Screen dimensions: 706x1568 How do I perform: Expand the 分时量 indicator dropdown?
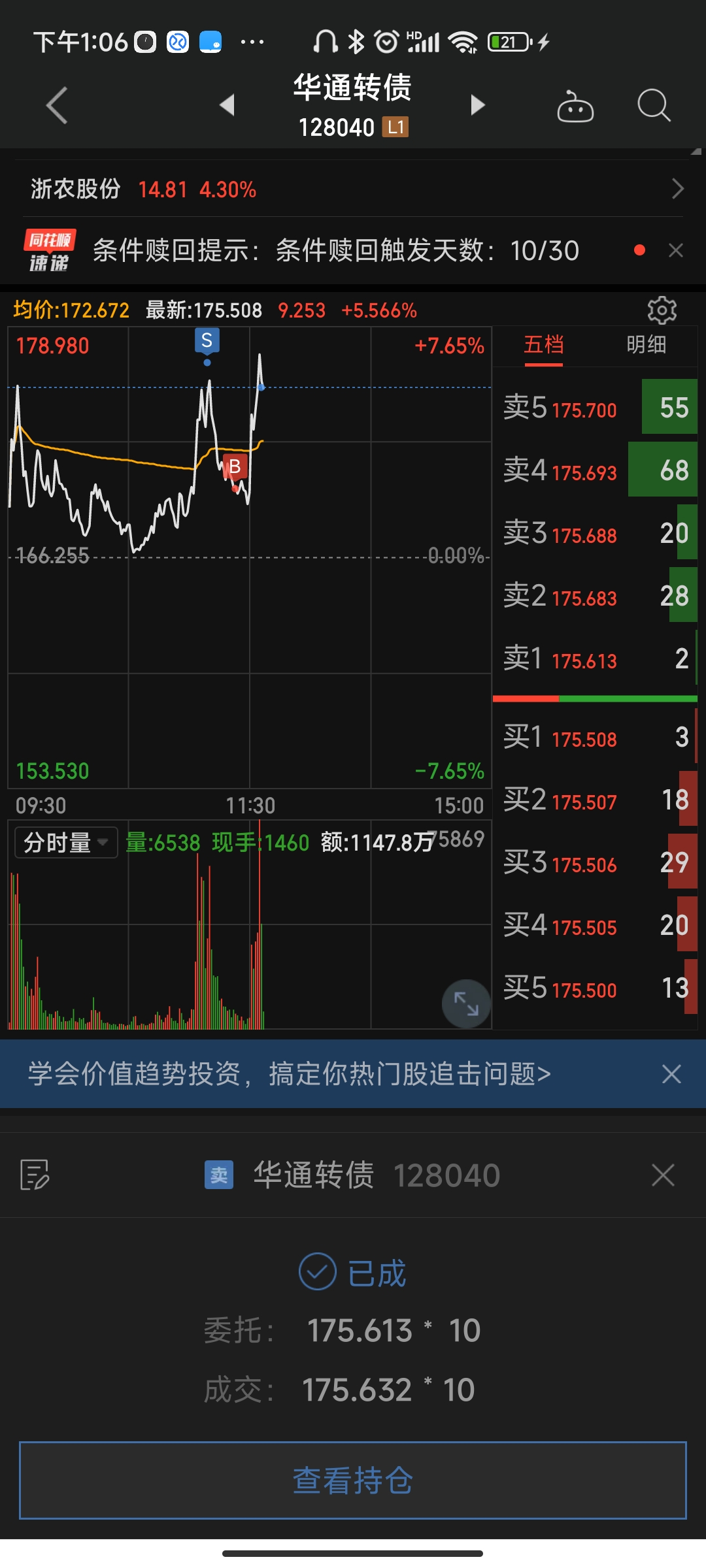(65, 843)
